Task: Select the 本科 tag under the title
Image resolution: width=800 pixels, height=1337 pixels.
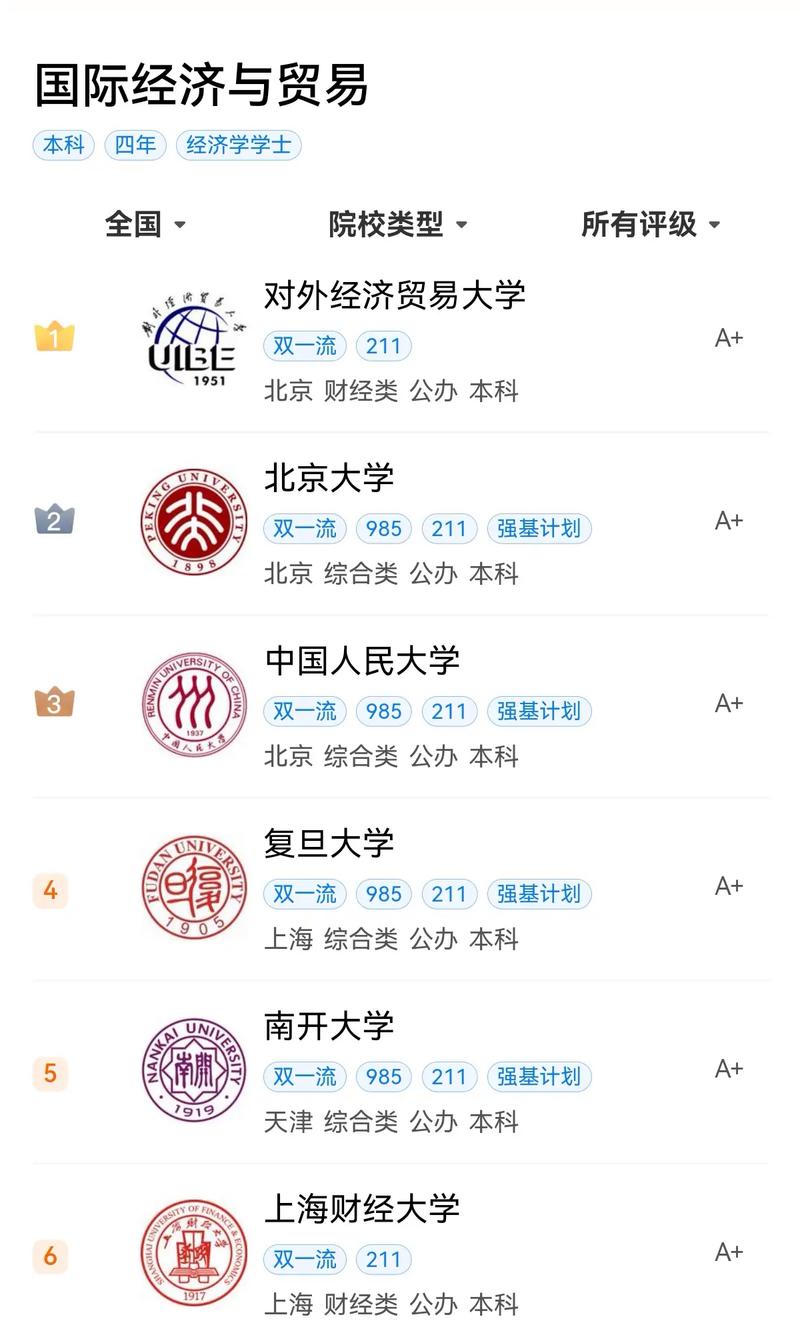Action: [63, 145]
